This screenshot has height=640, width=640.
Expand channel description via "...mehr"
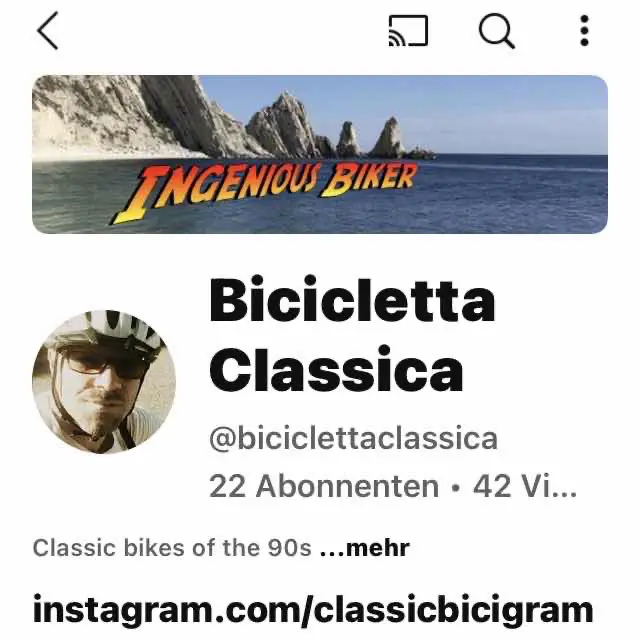pos(364,548)
